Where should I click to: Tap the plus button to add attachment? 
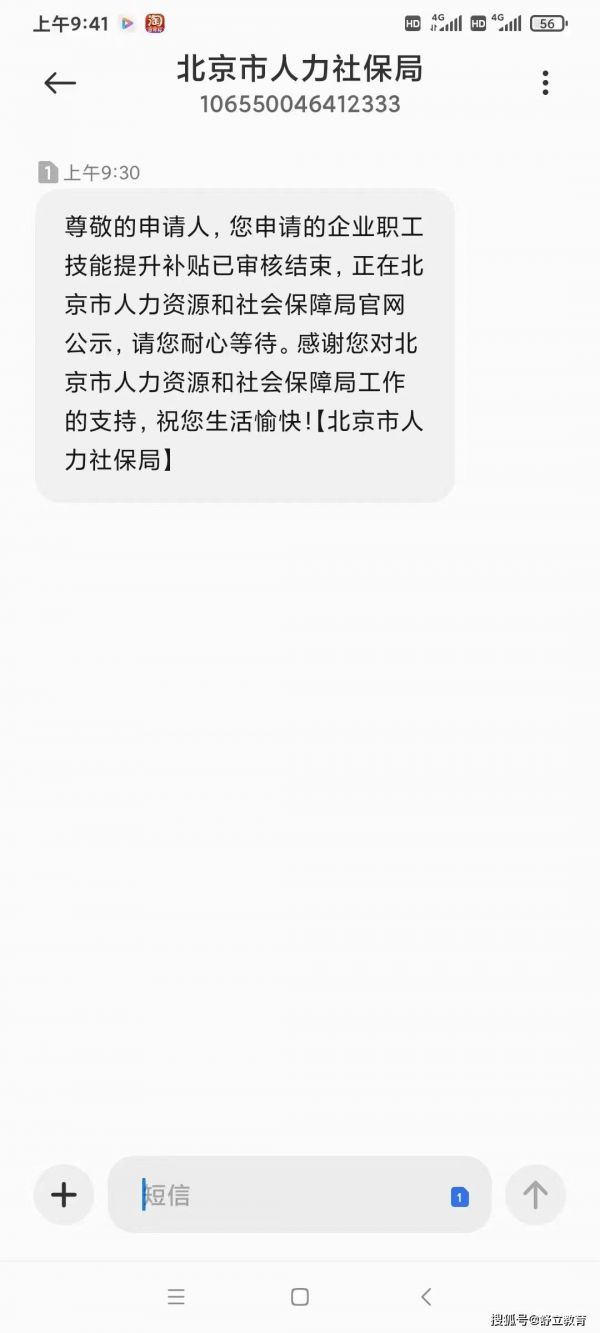pyautogui.click(x=64, y=1194)
